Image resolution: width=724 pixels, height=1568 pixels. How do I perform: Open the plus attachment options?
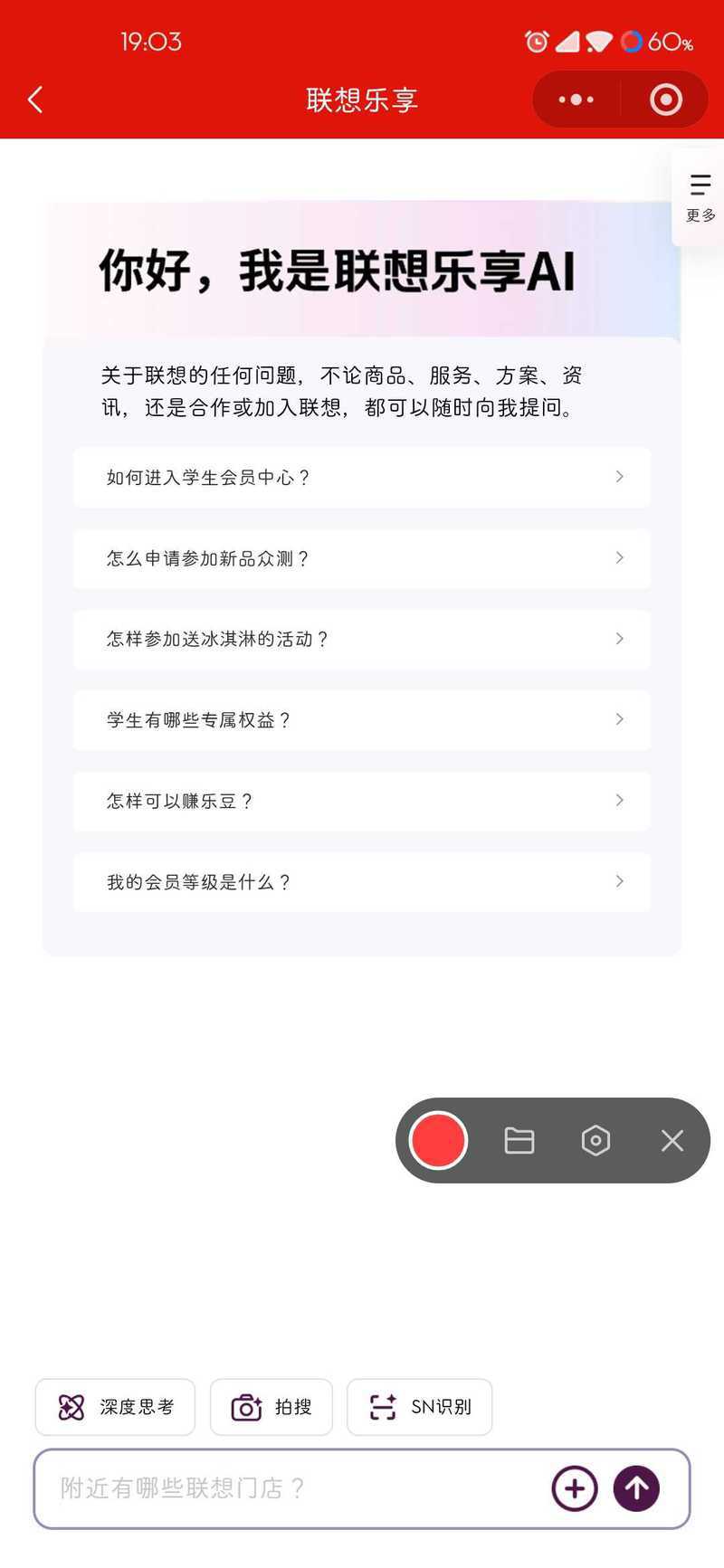tap(575, 1488)
